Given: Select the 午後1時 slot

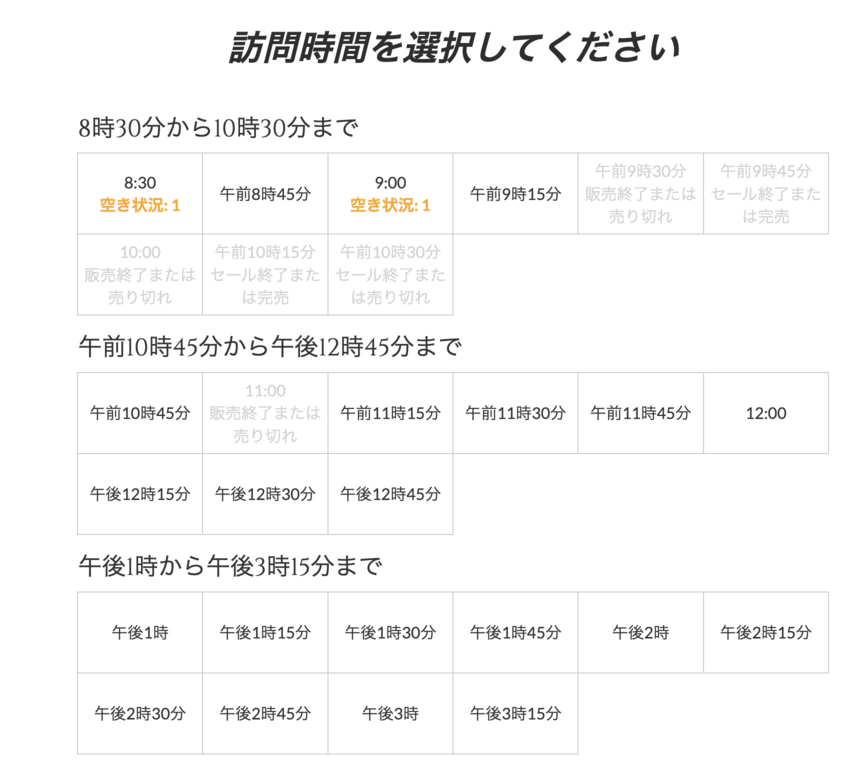Looking at the screenshot, I should (140, 632).
